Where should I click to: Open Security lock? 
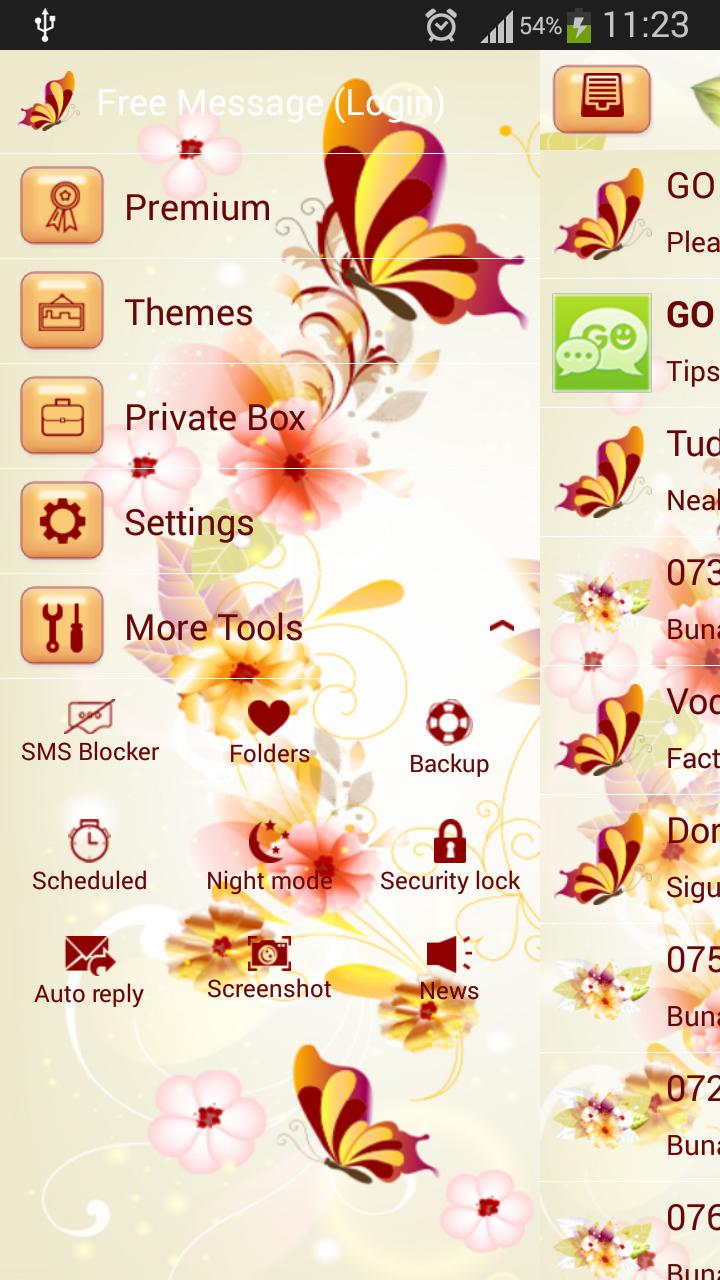[449, 857]
